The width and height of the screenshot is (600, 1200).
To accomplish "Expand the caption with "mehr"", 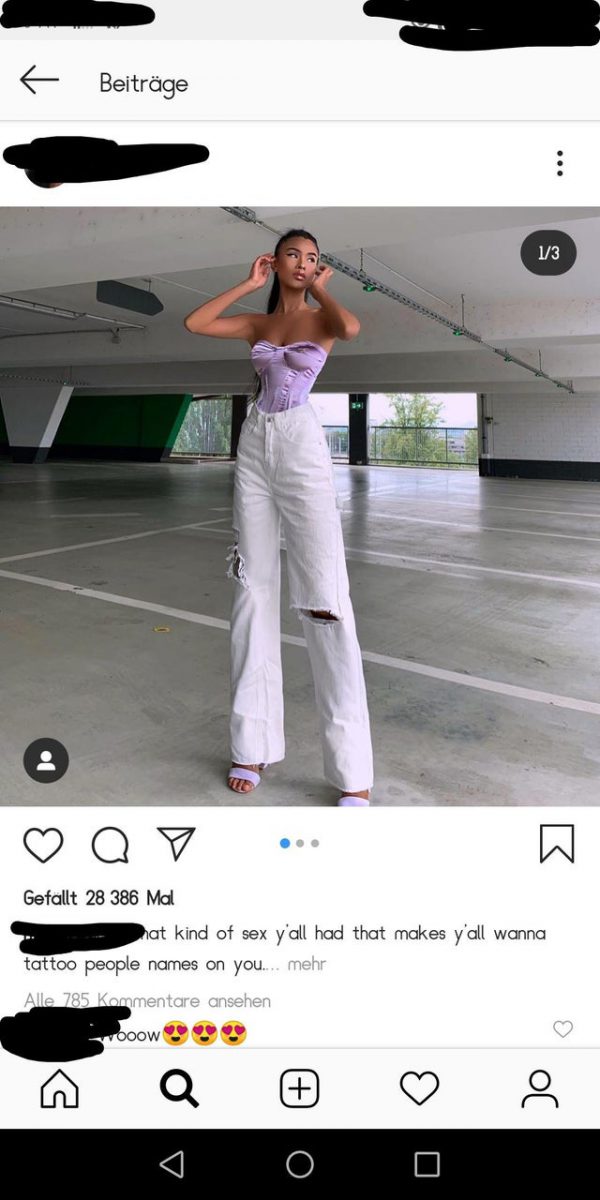I will (306, 965).
